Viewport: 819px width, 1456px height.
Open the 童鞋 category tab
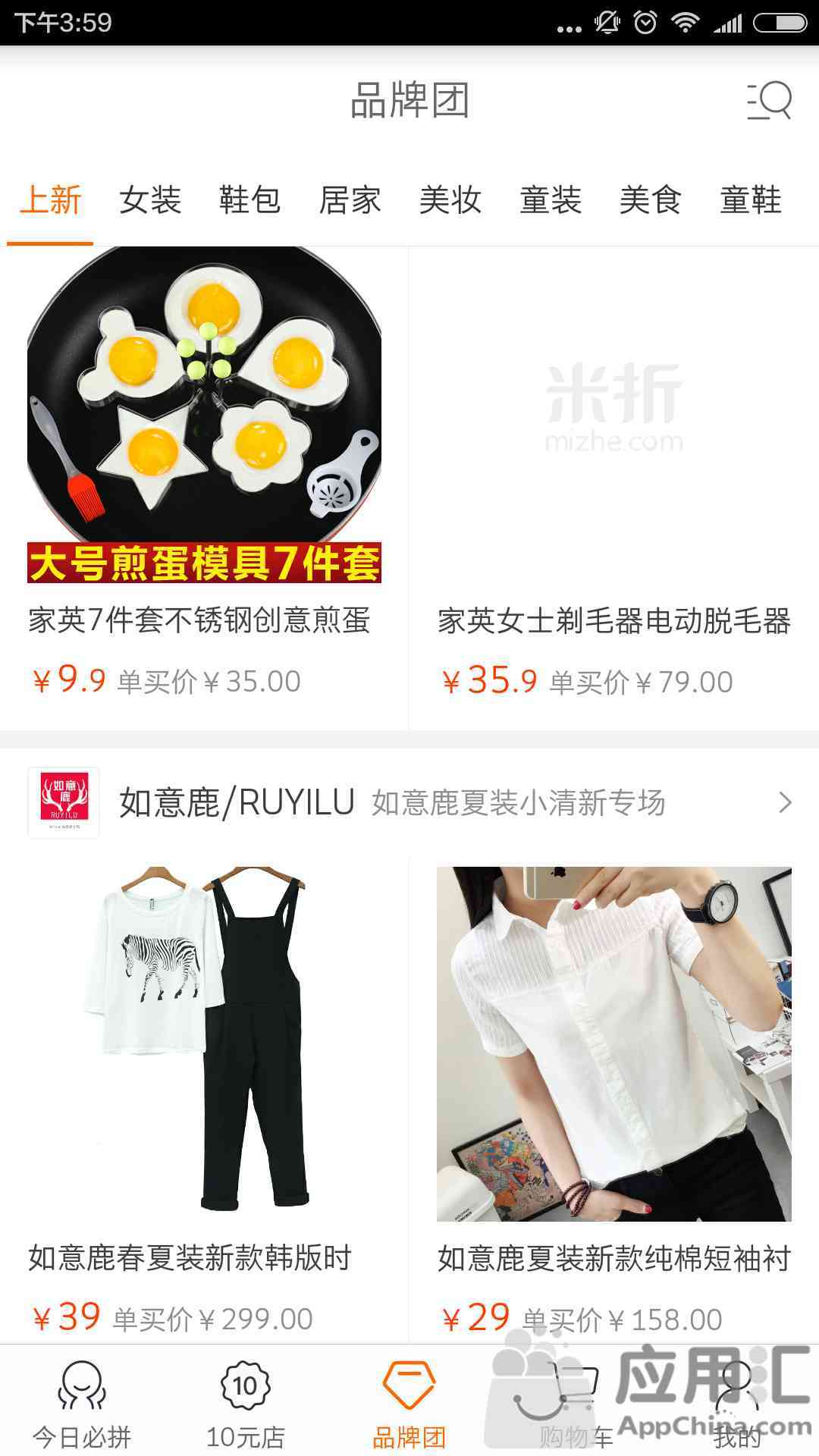point(750,201)
